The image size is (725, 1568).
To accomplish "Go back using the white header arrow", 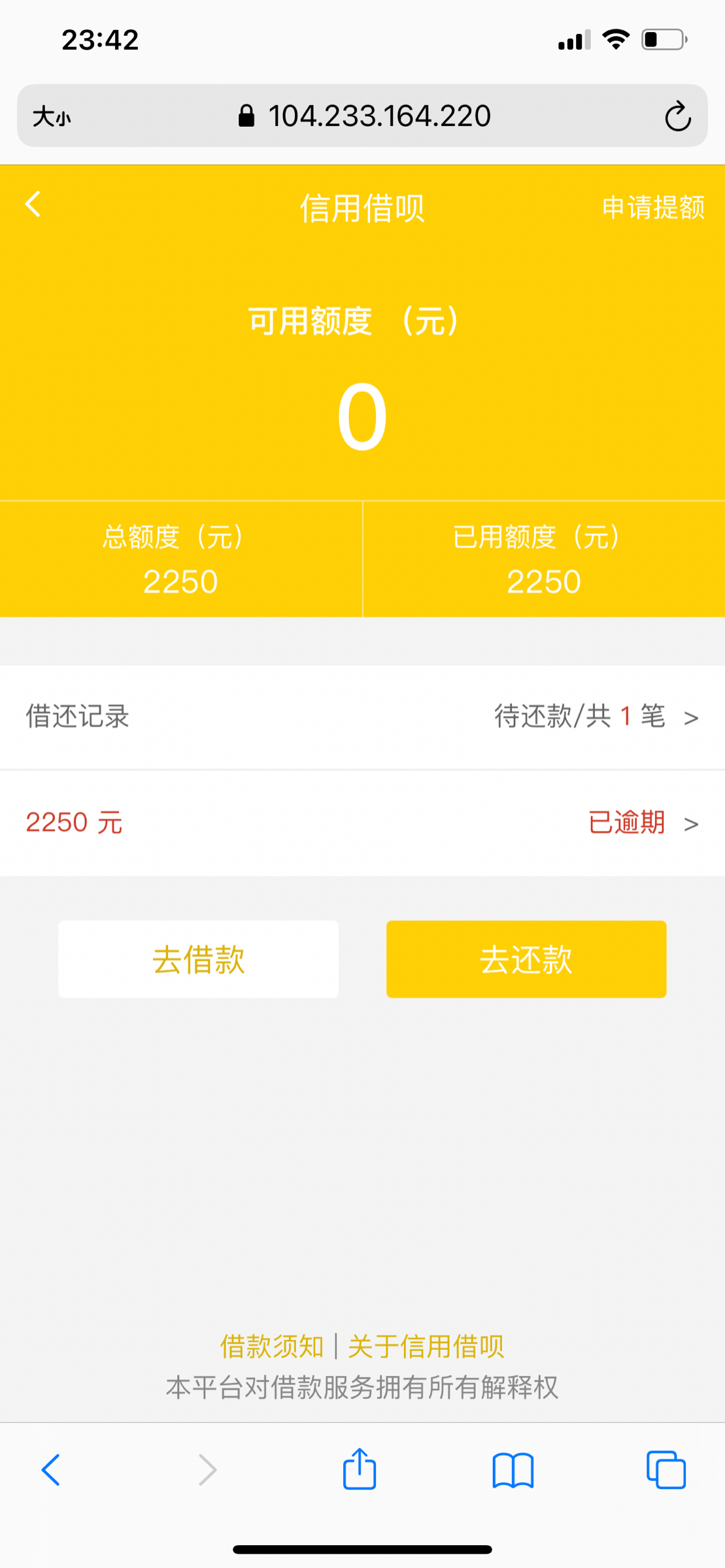I will pyautogui.click(x=33, y=204).
